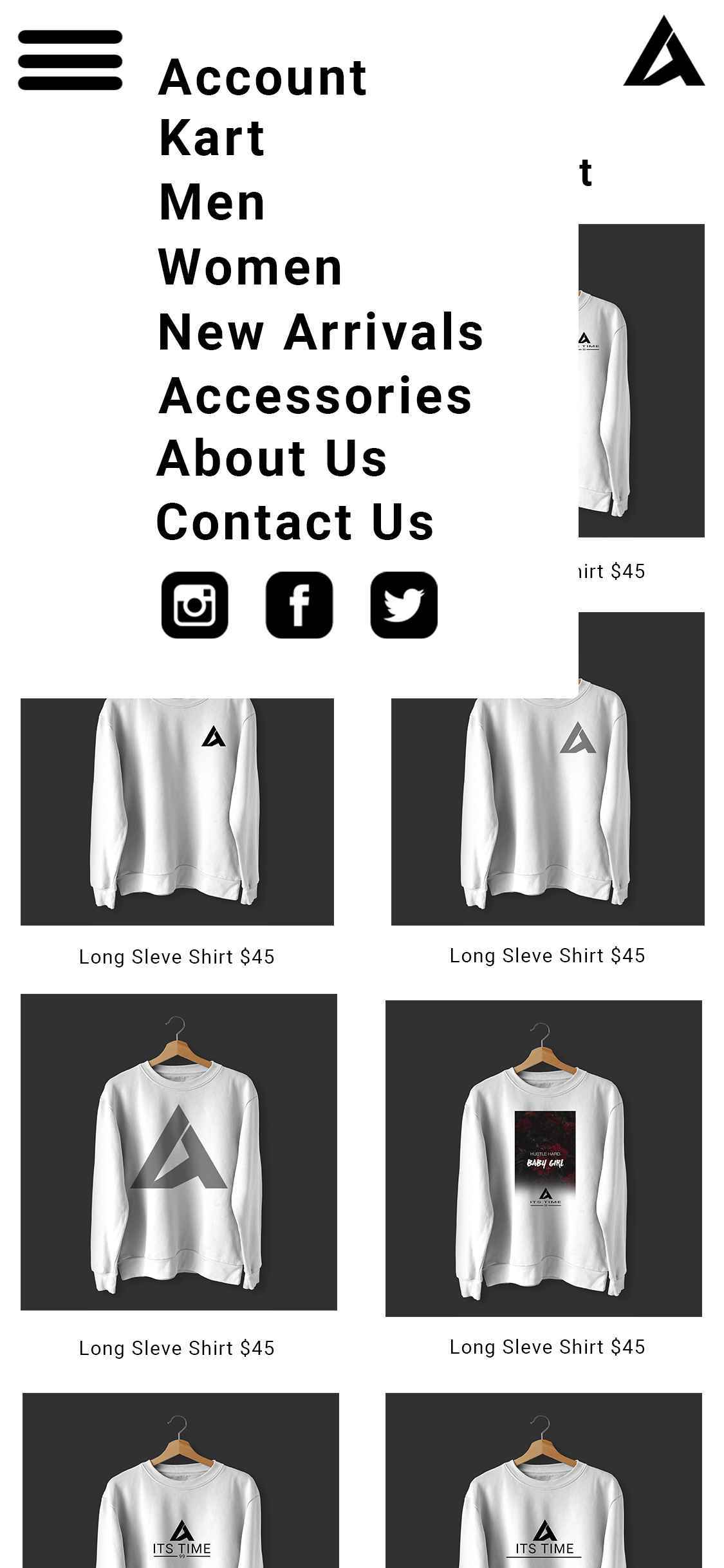The image size is (724, 1568).
Task: Visit the Facebook page
Action: (299, 605)
